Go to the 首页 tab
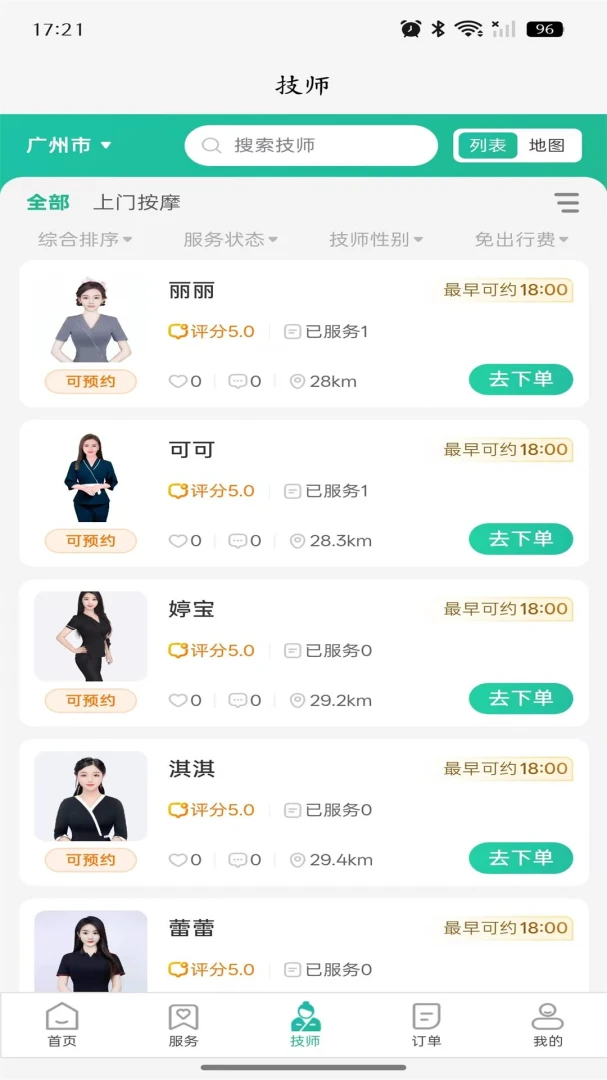The width and height of the screenshot is (607, 1080). click(62, 1026)
